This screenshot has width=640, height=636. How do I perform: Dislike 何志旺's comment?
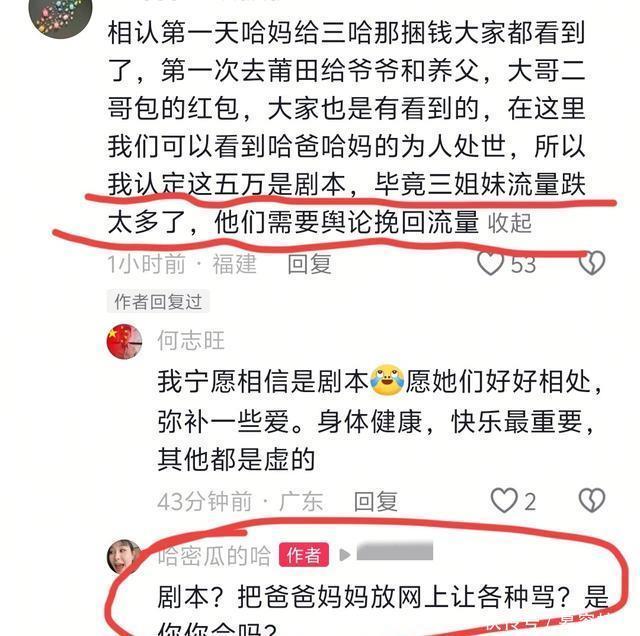[x=592, y=500]
